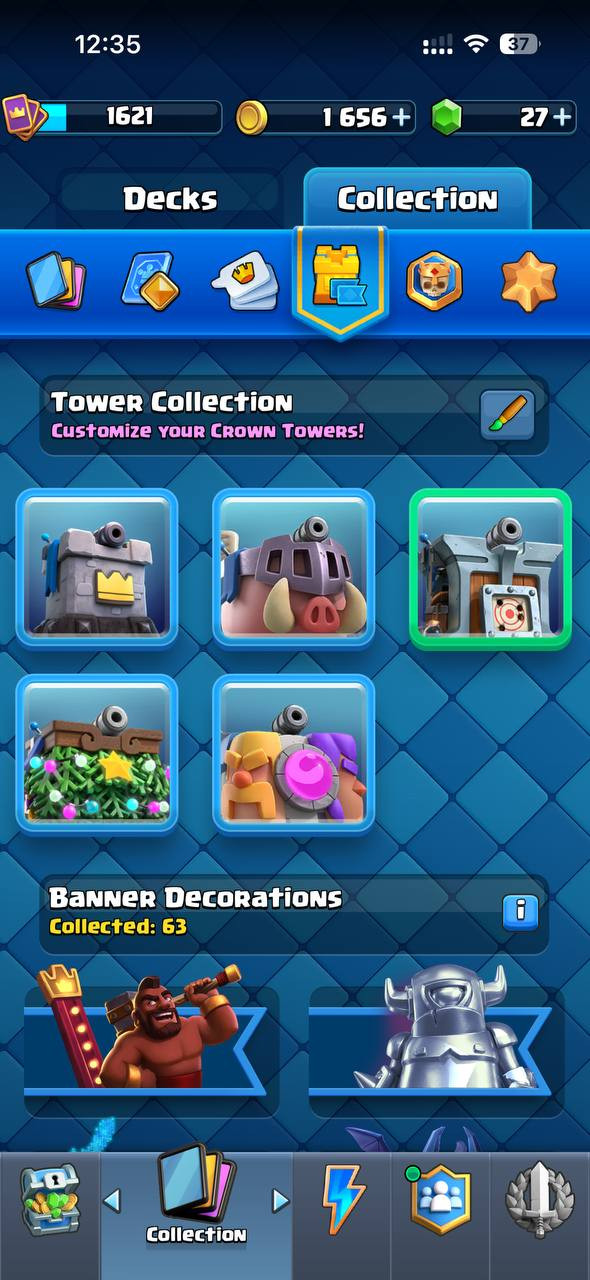The height and width of the screenshot is (1280, 590).
Task: Buy more gems via the plus button
Action: coord(562,117)
